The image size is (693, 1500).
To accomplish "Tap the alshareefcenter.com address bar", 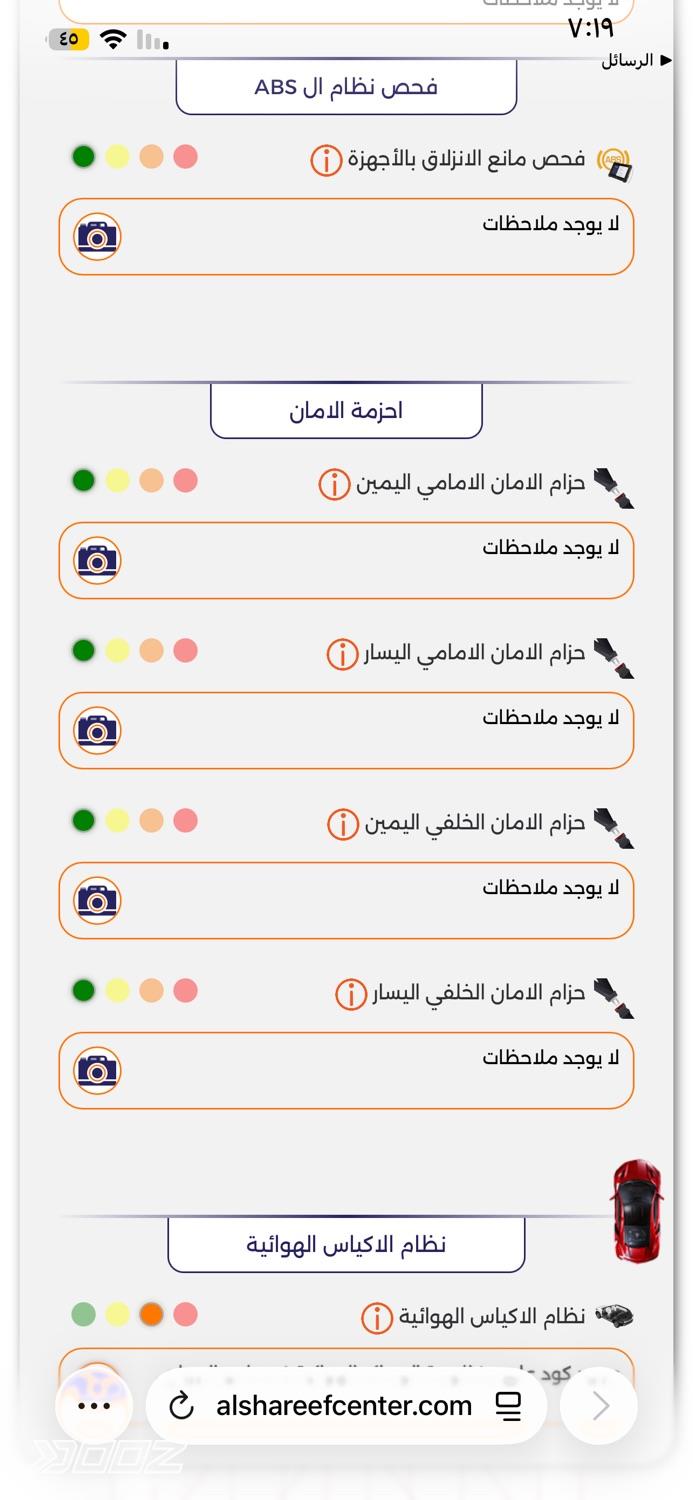I will (x=344, y=1407).
